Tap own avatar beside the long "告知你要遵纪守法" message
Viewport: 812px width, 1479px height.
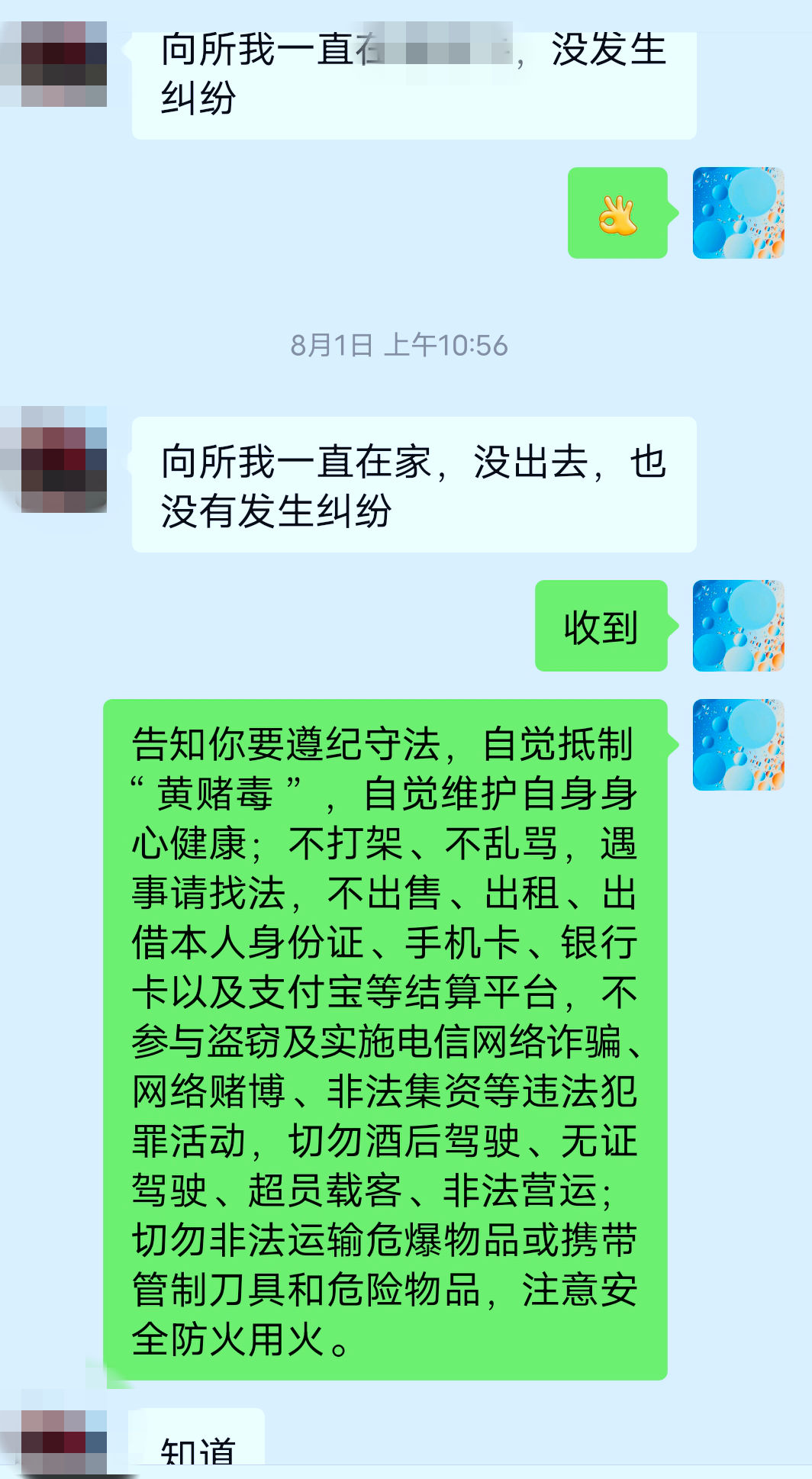pos(738,745)
